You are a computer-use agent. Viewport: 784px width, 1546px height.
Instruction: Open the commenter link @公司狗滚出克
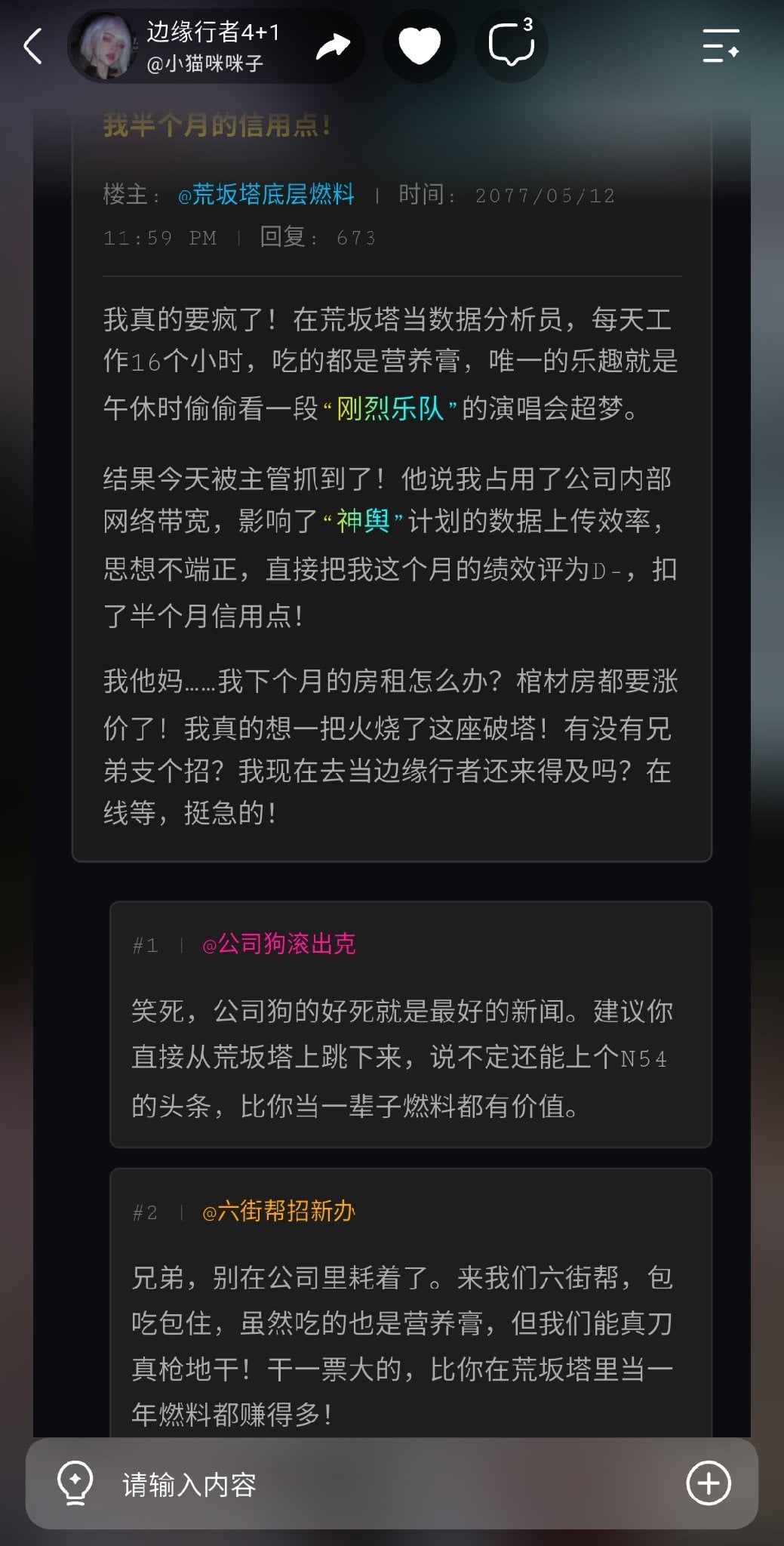click(278, 944)
